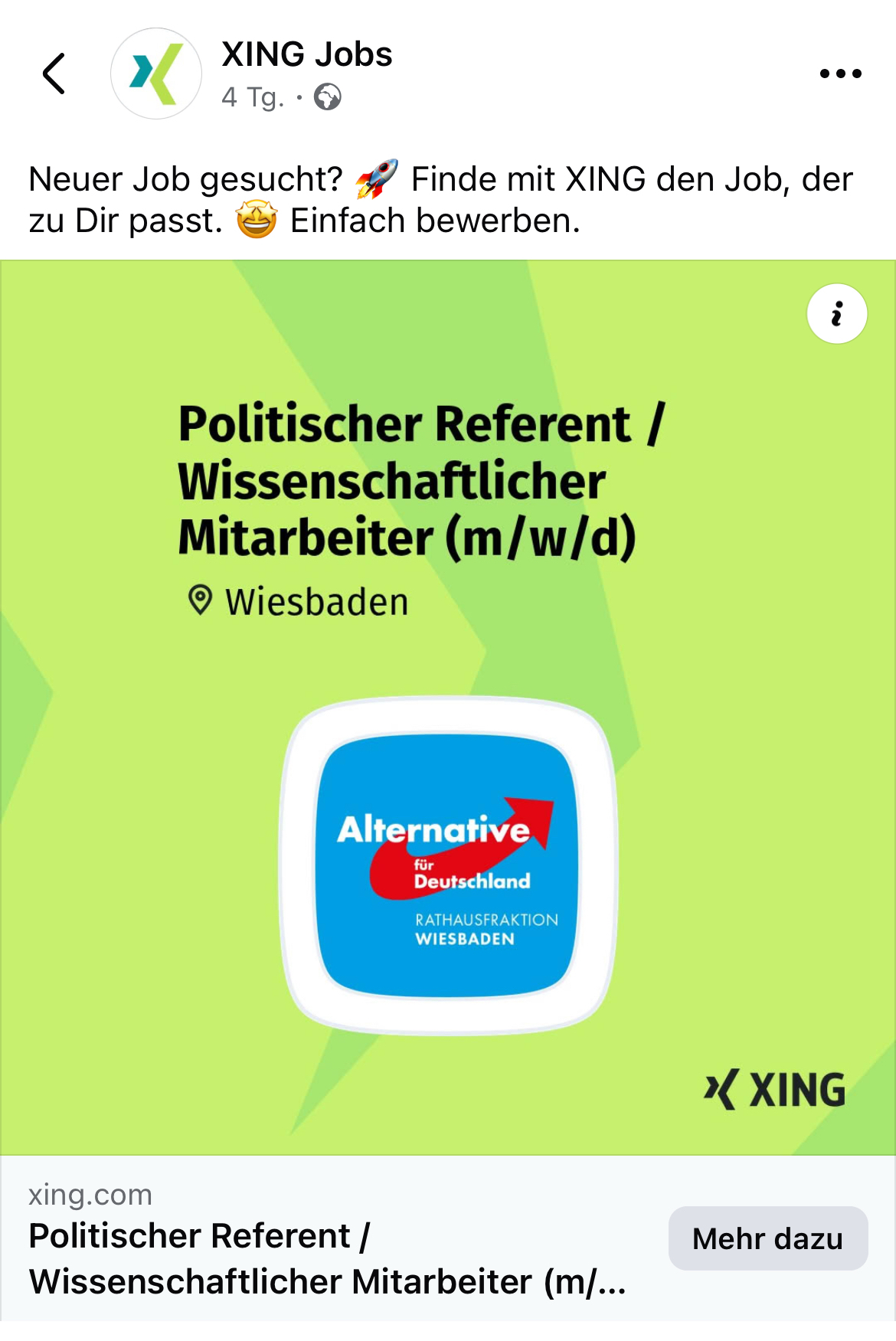Open the xing.com job link headline
Image resolution: width=896 pixels, height=1341 pixels.
click(328, 1258)
